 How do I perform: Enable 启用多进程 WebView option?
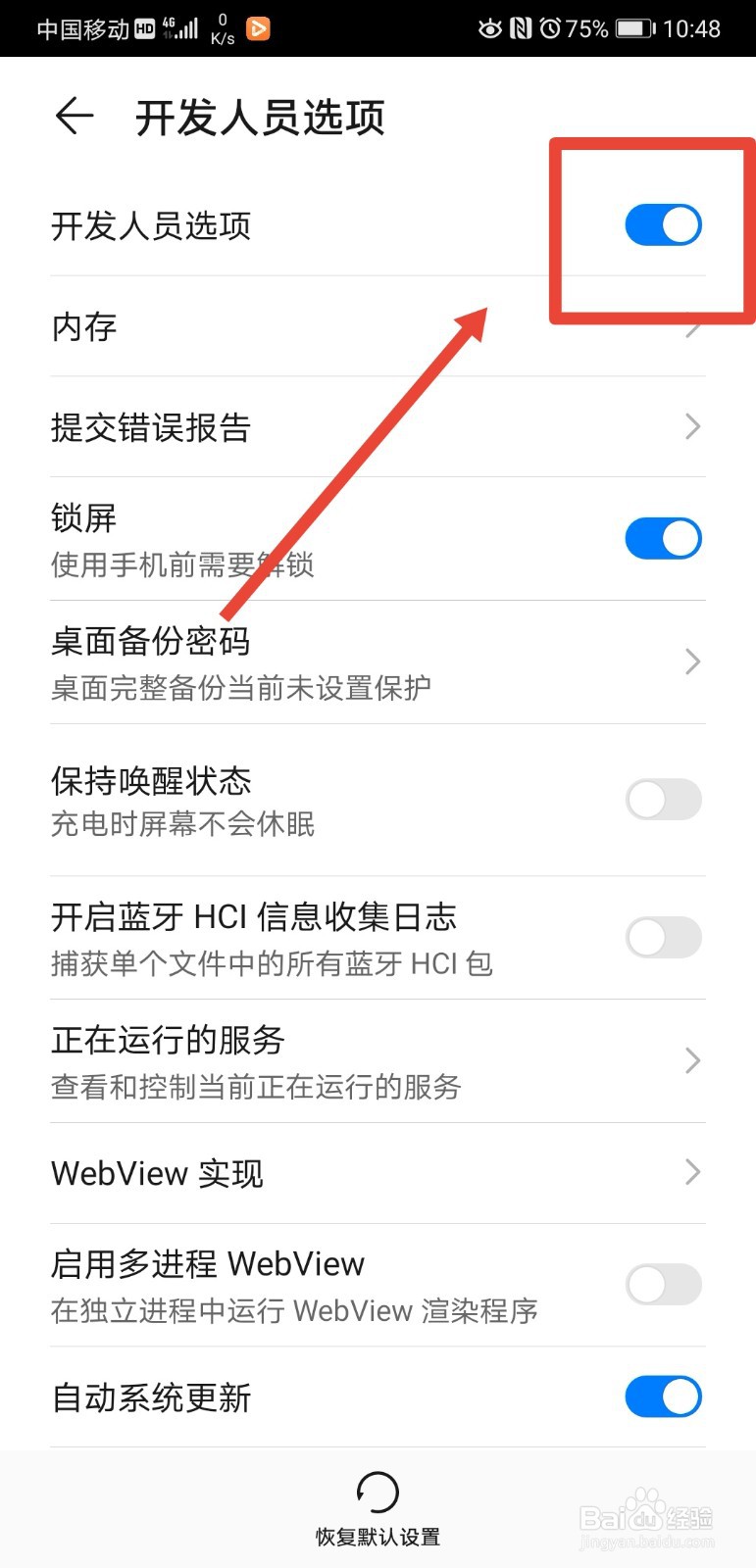[664, 1285]
